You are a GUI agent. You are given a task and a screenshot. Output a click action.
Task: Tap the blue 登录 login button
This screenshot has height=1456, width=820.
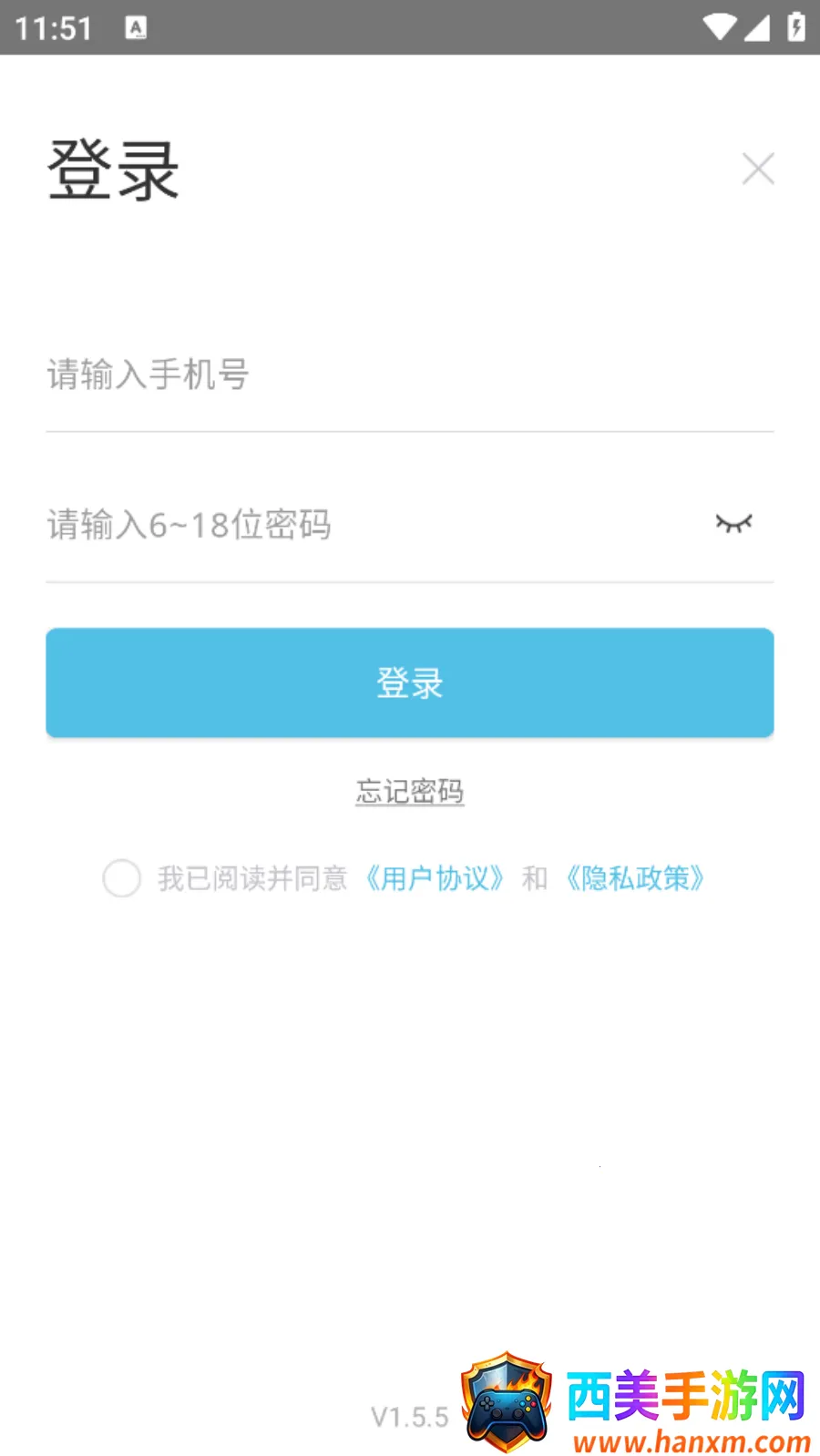(x=410, y=682)
